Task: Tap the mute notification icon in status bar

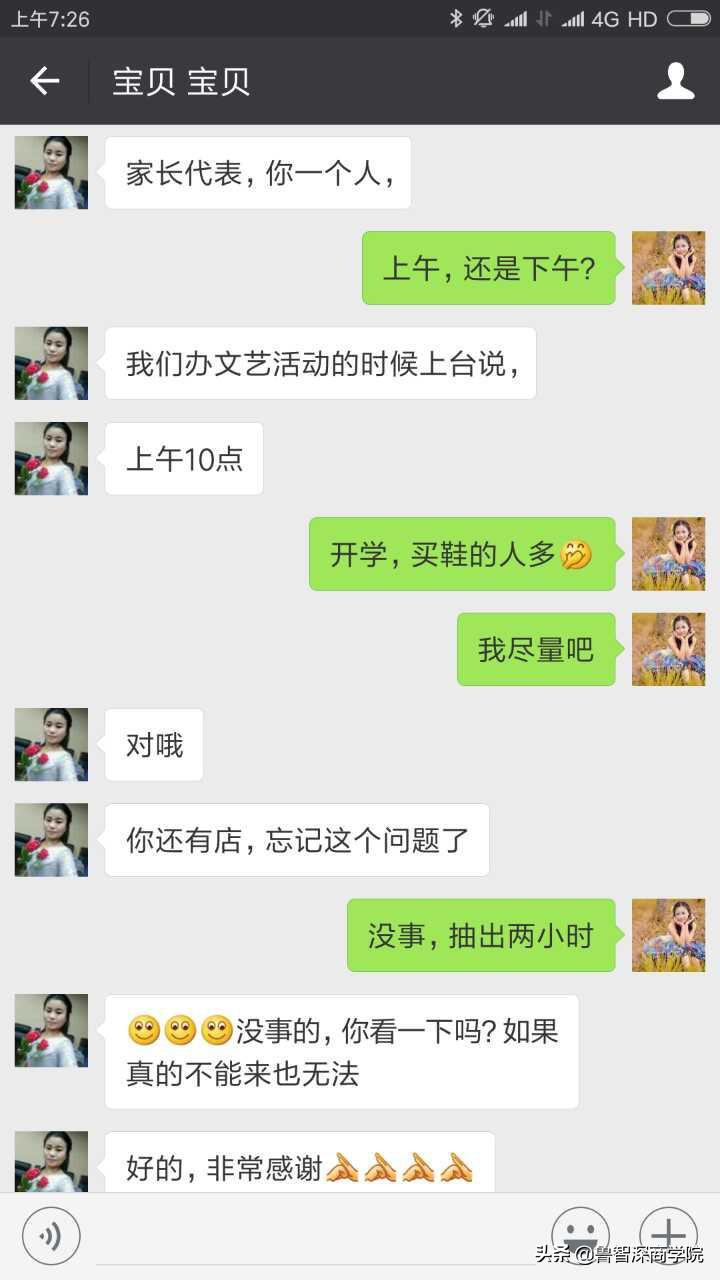Action: tap(484, 18)
